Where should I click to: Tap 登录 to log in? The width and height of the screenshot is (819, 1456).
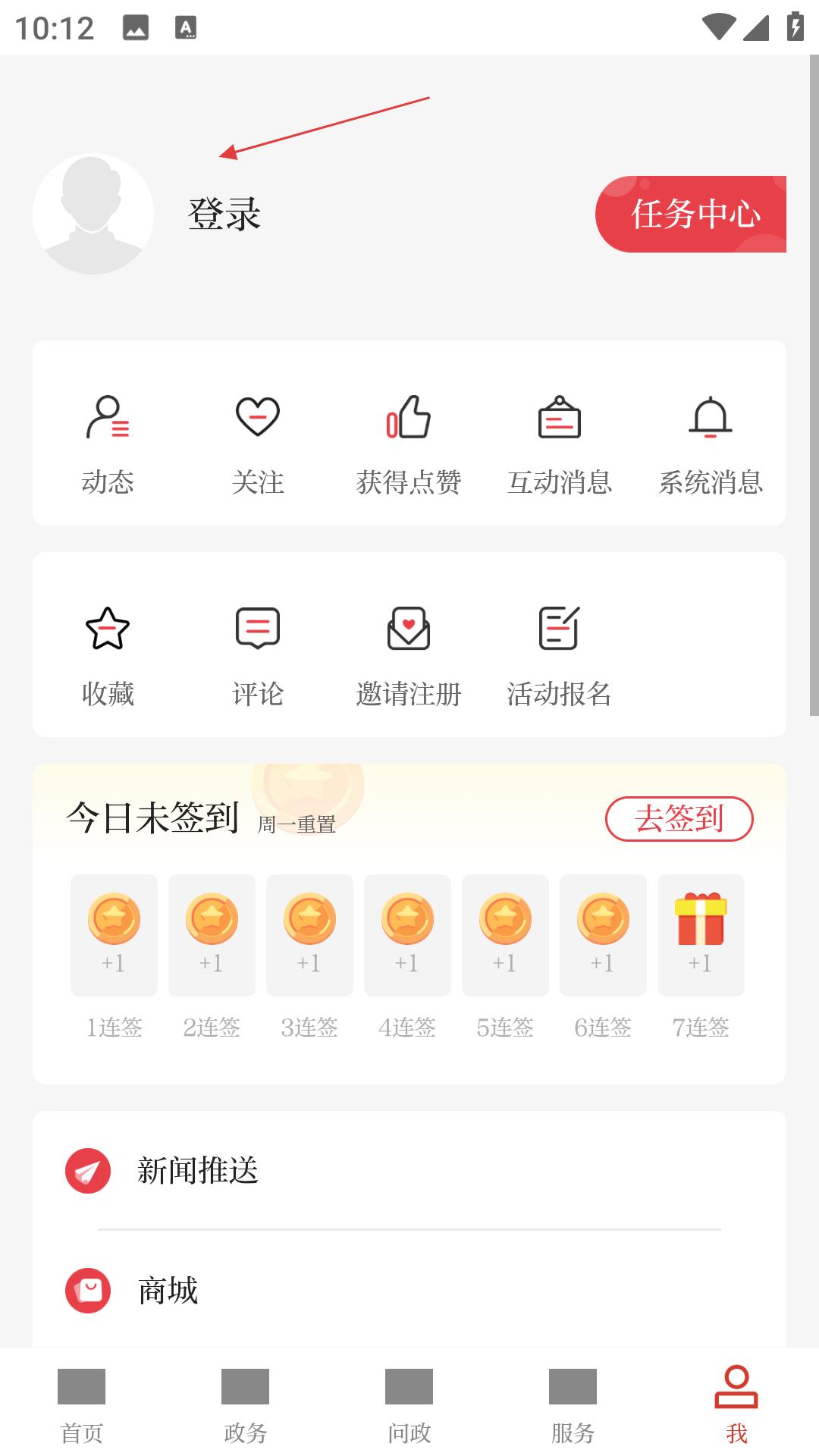click(224, 214)
